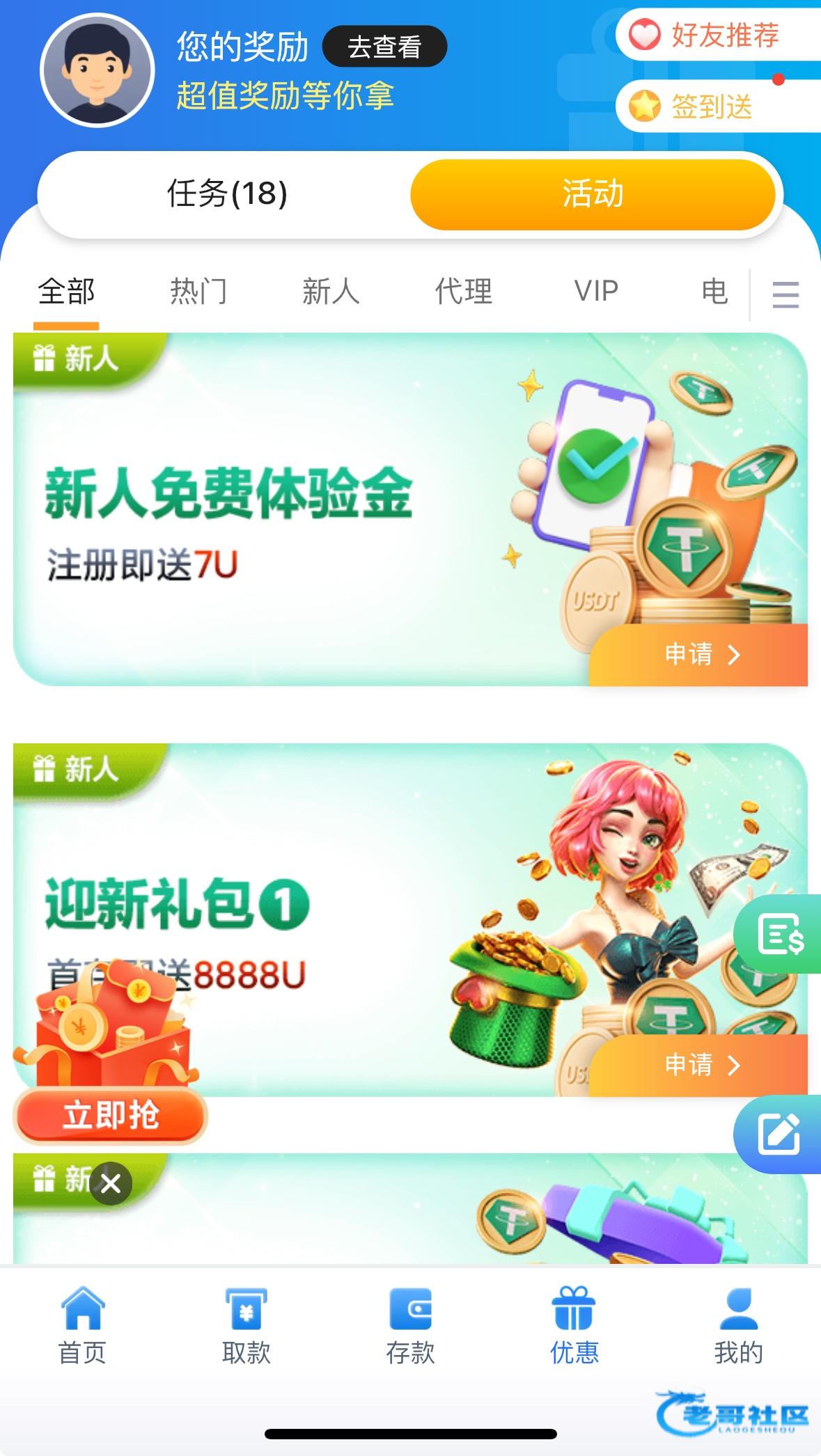821x1456 pixels.
Task: Select the 活动 segment
Action: pos(593,194)
